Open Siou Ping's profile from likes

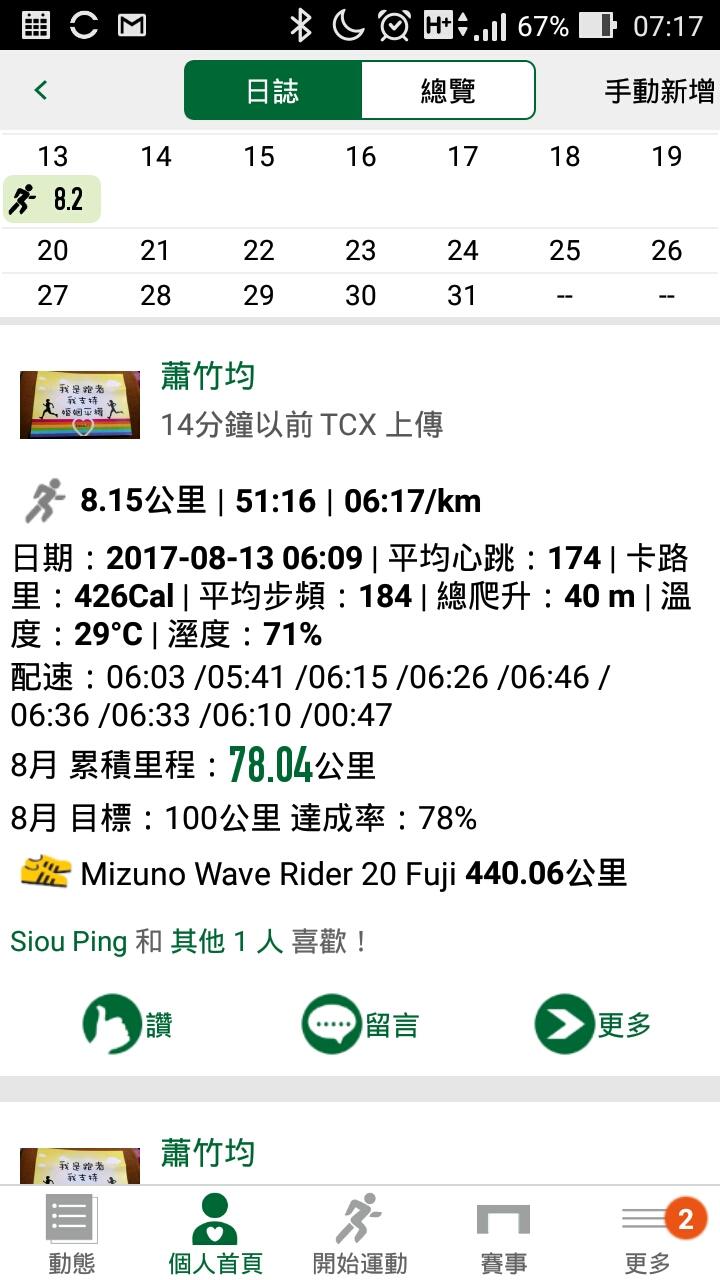coord(68,942)
